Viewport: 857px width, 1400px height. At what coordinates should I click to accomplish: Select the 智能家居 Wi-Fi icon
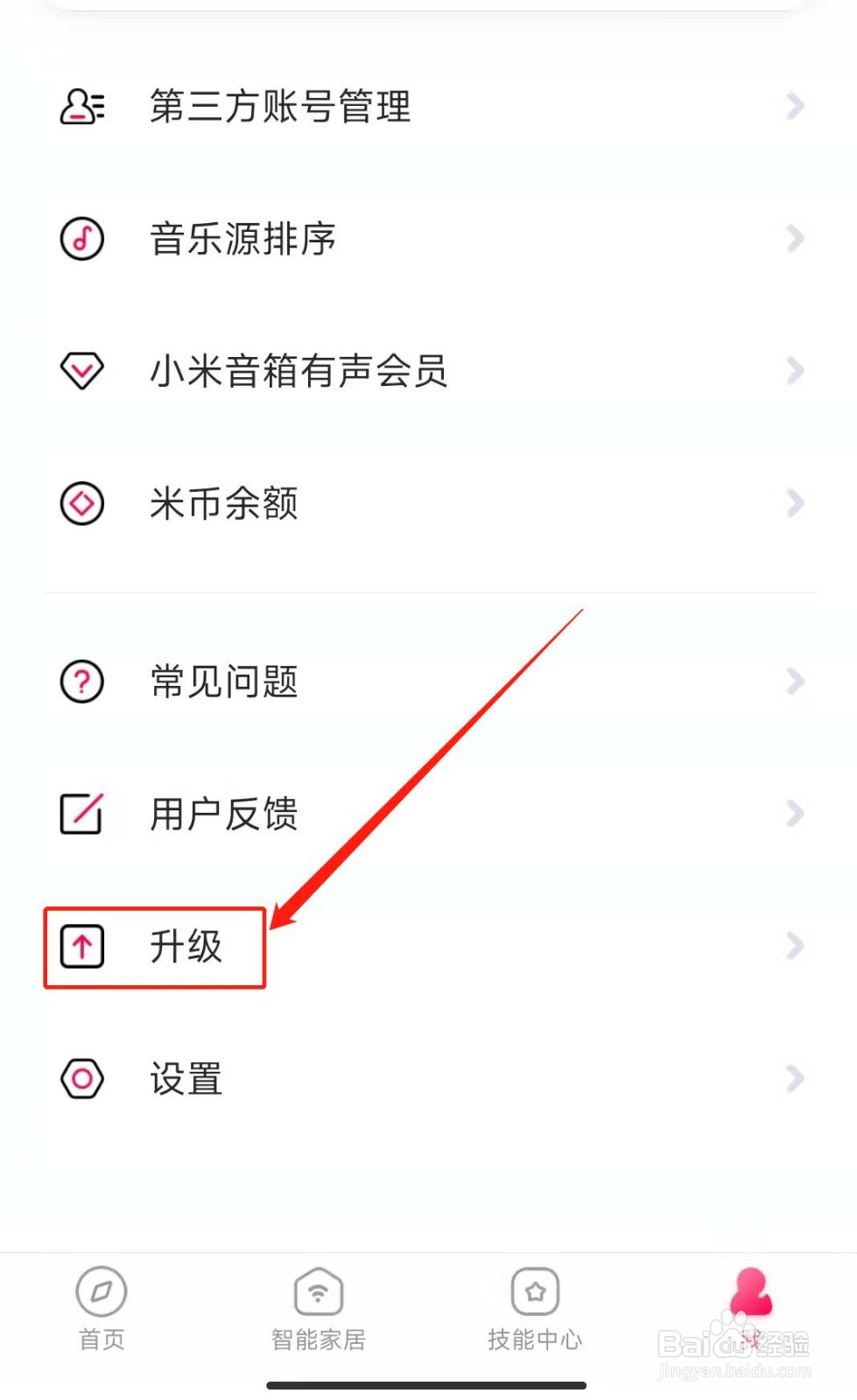(317, 1291)
